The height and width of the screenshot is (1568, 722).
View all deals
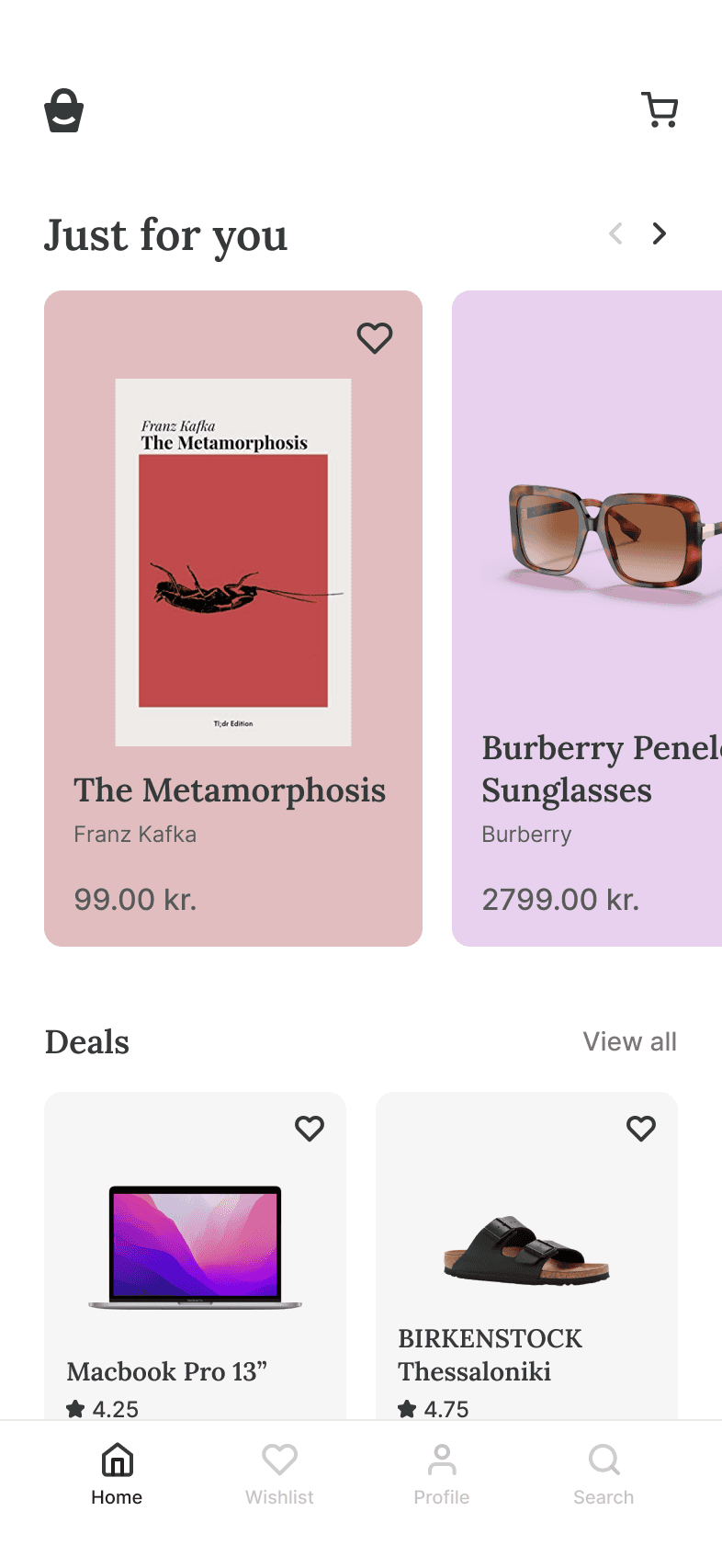coord(629,1041)
